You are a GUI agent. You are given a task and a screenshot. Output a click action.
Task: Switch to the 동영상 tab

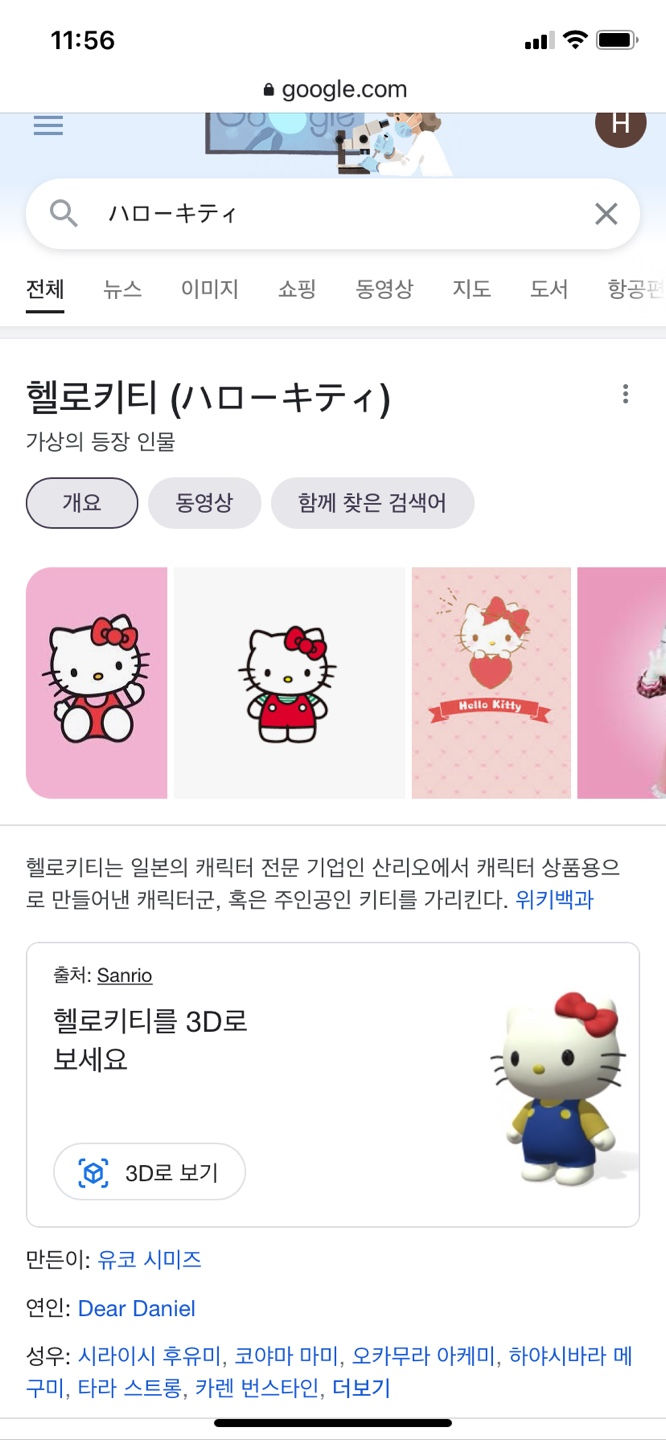[x=384, y=290]
